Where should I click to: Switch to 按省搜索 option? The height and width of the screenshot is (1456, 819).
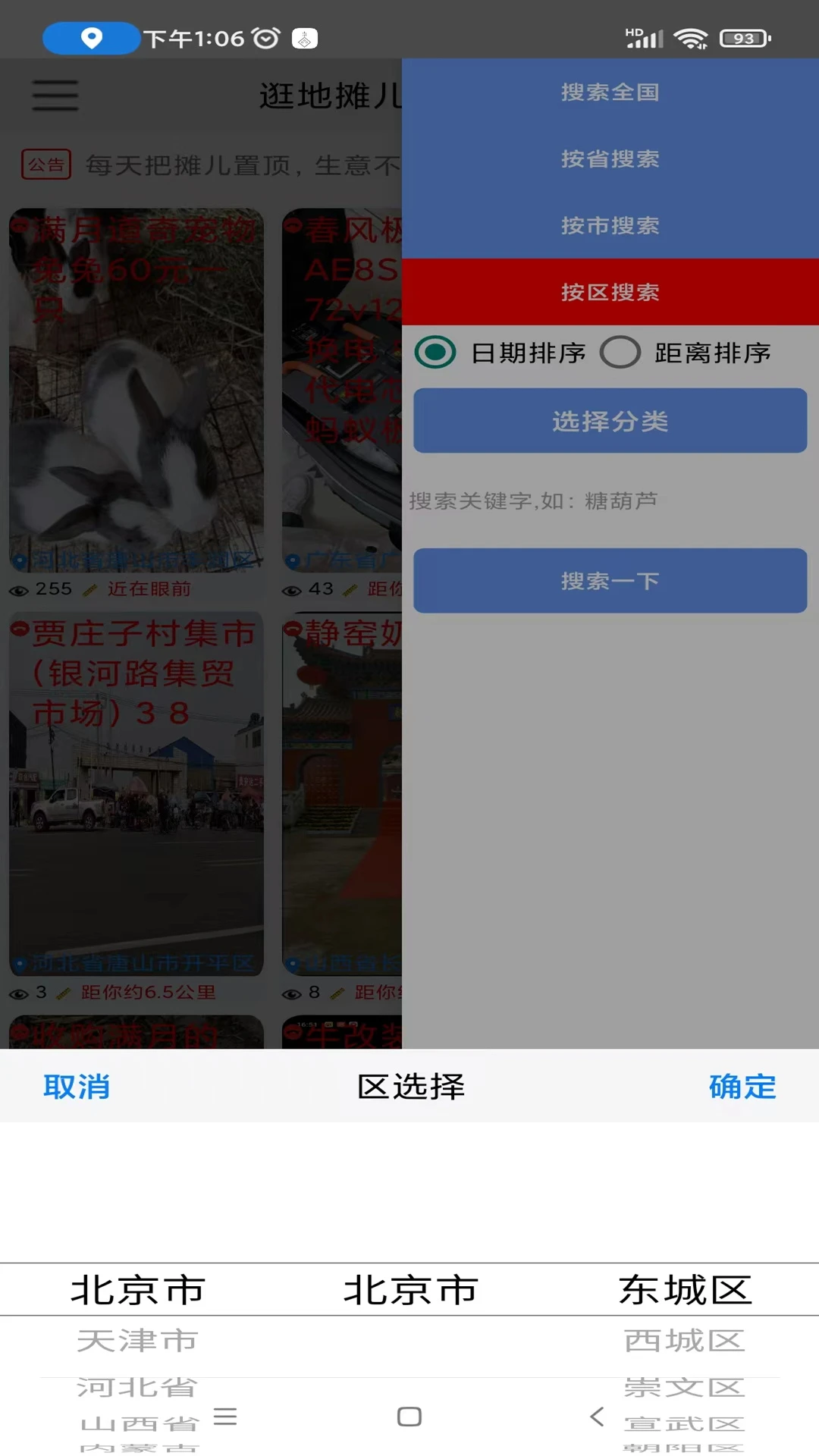click(610, 158)
